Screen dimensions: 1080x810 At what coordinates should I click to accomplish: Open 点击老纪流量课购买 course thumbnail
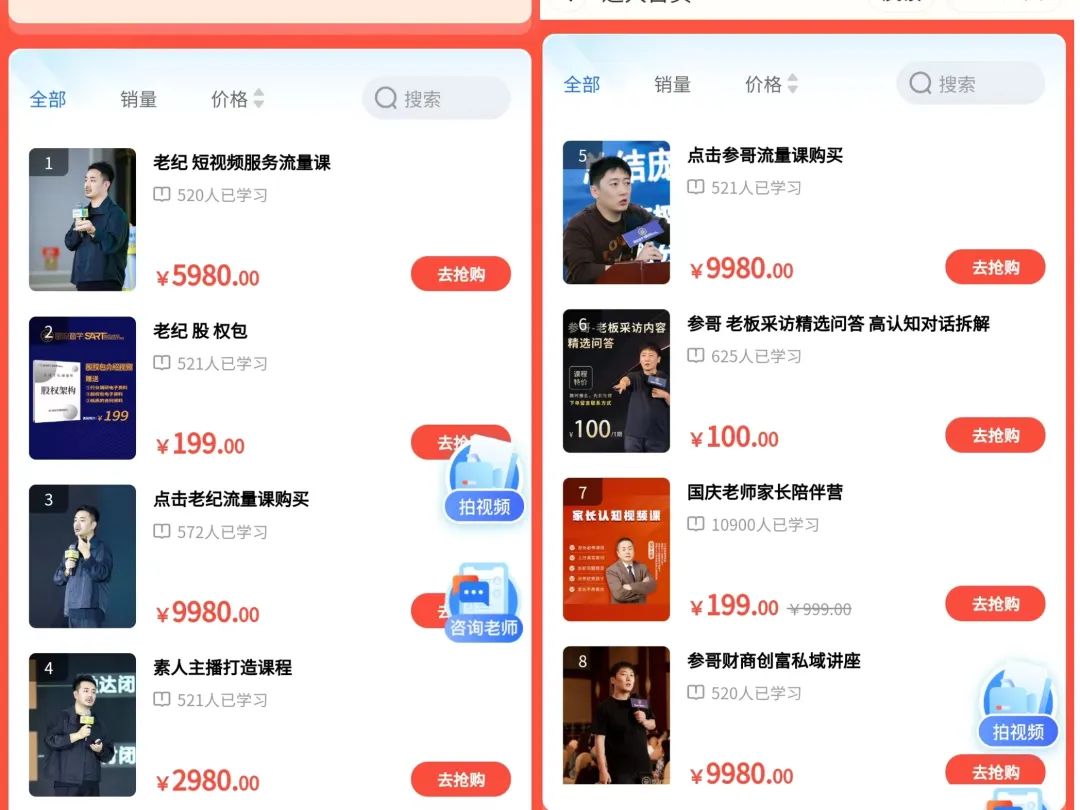tap(82, 556)
